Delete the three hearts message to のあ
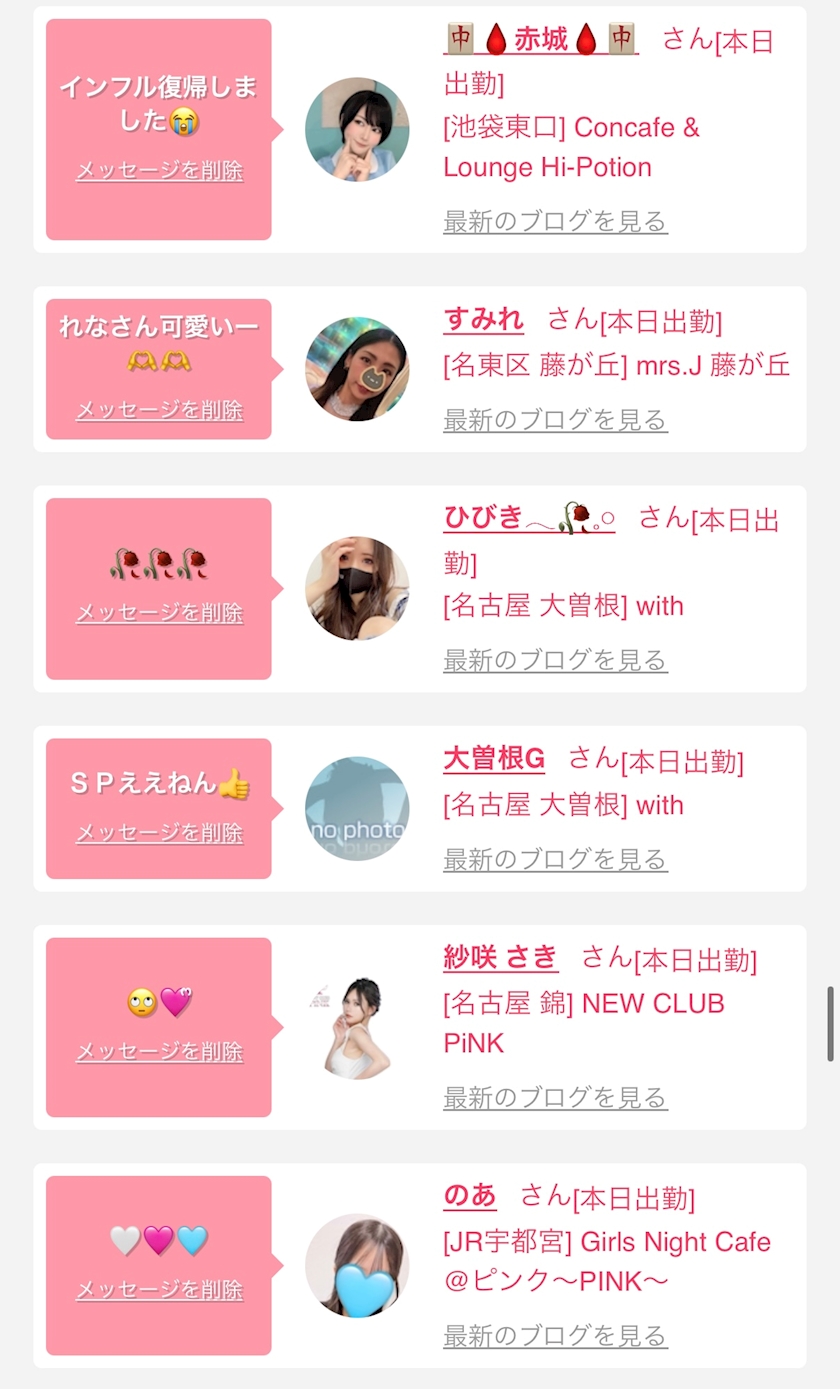This screenshot has width=840, height=1389. click(x=160, y=1289)
